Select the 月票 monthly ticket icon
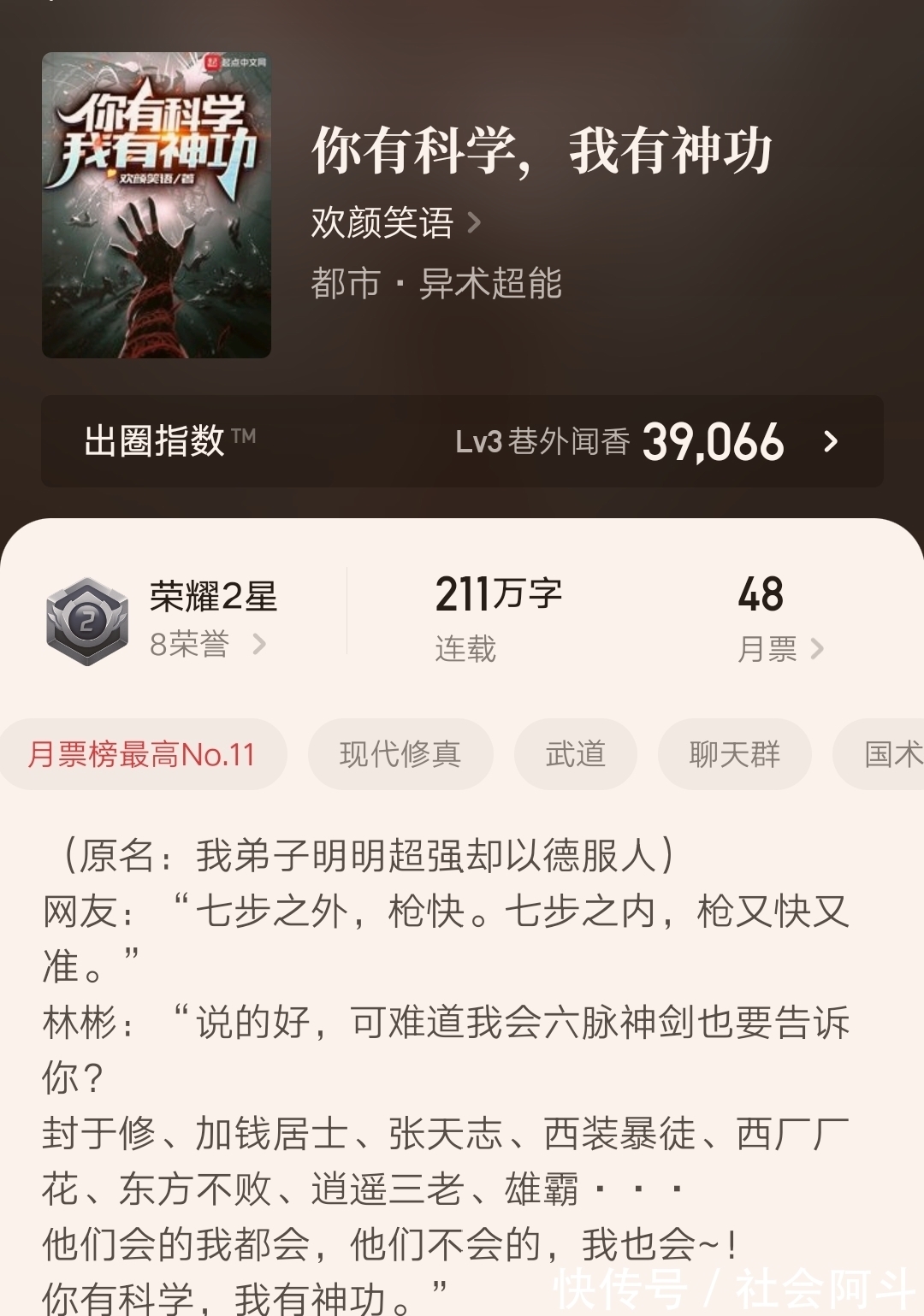The height and width of the screenshot is (1316, 924). pos(767,650)
